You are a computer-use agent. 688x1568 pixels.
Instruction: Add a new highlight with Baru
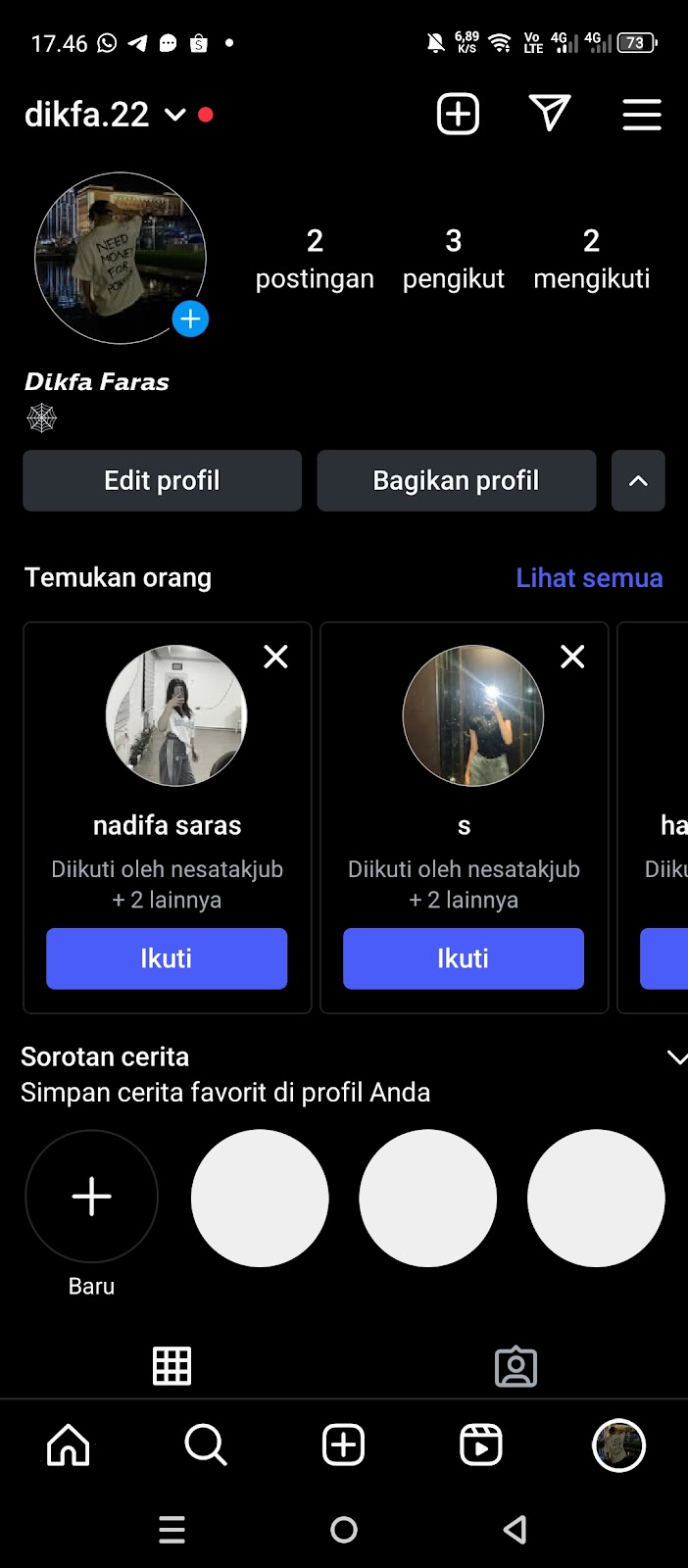click(91, 1197)
